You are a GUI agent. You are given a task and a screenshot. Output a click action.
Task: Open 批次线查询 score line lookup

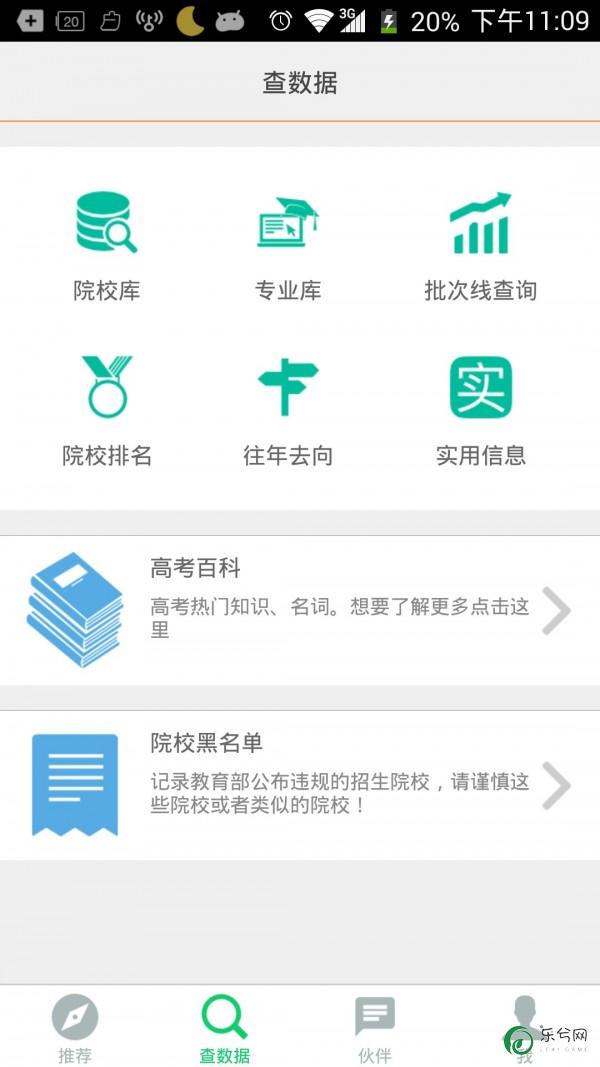pyautogui.click(x=480, y=246)
